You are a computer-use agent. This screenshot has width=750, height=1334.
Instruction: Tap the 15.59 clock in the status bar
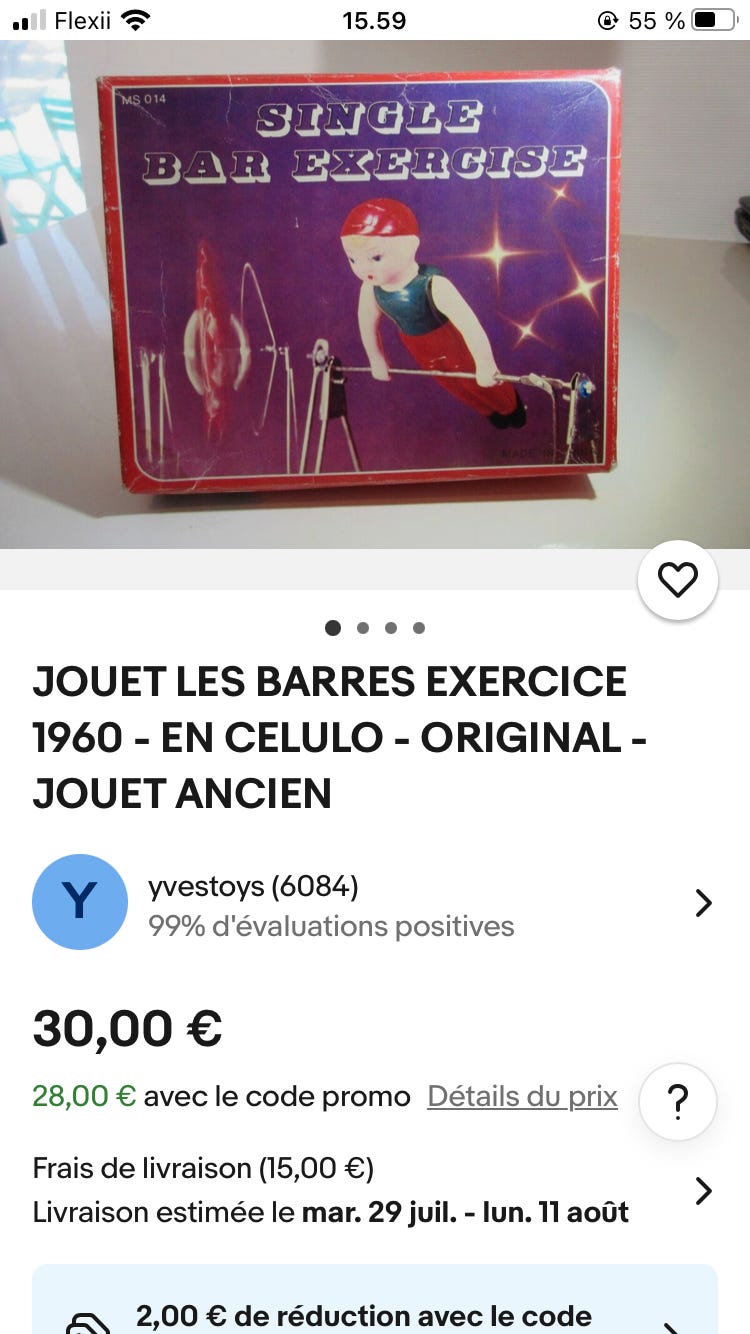(x=375, y=18)
